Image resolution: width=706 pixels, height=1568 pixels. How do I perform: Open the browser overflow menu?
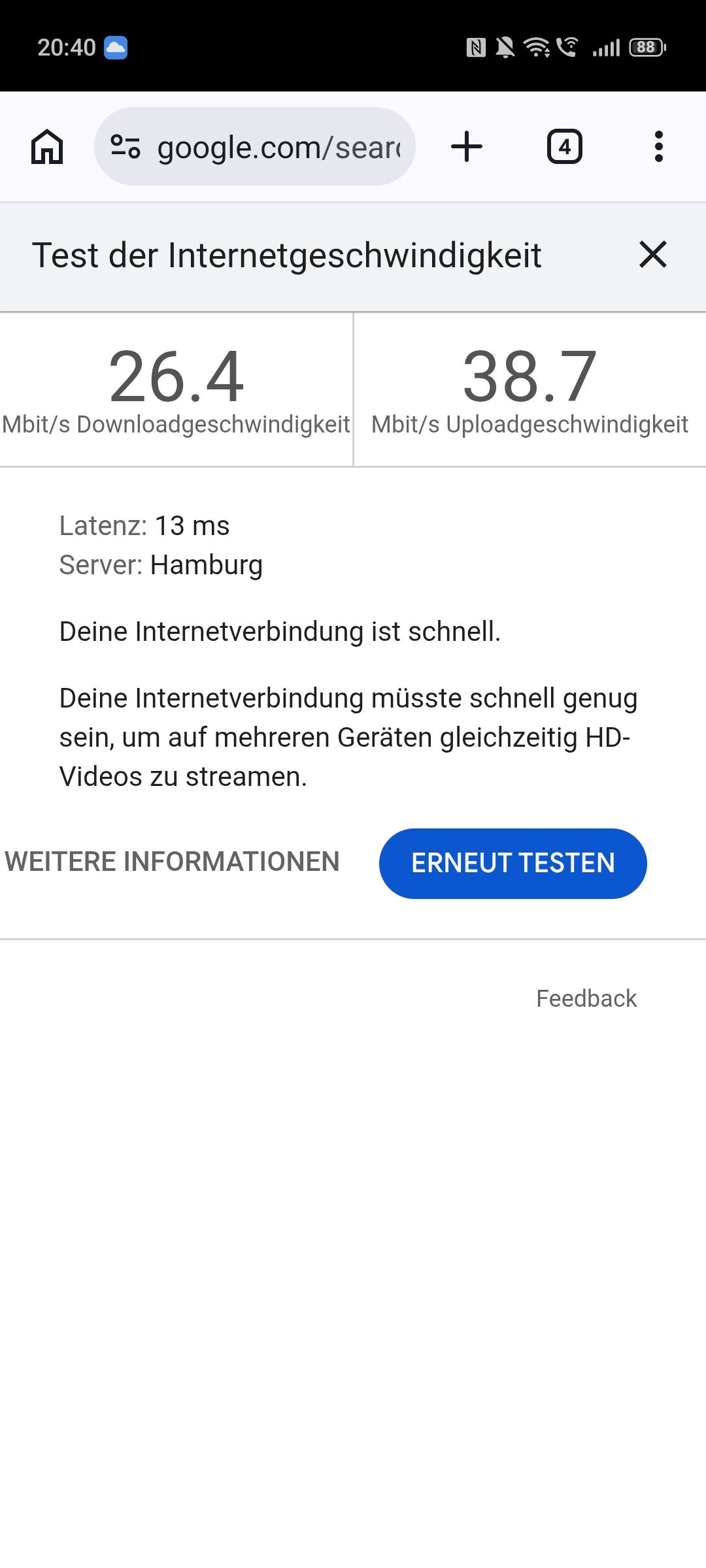[658, 146]
